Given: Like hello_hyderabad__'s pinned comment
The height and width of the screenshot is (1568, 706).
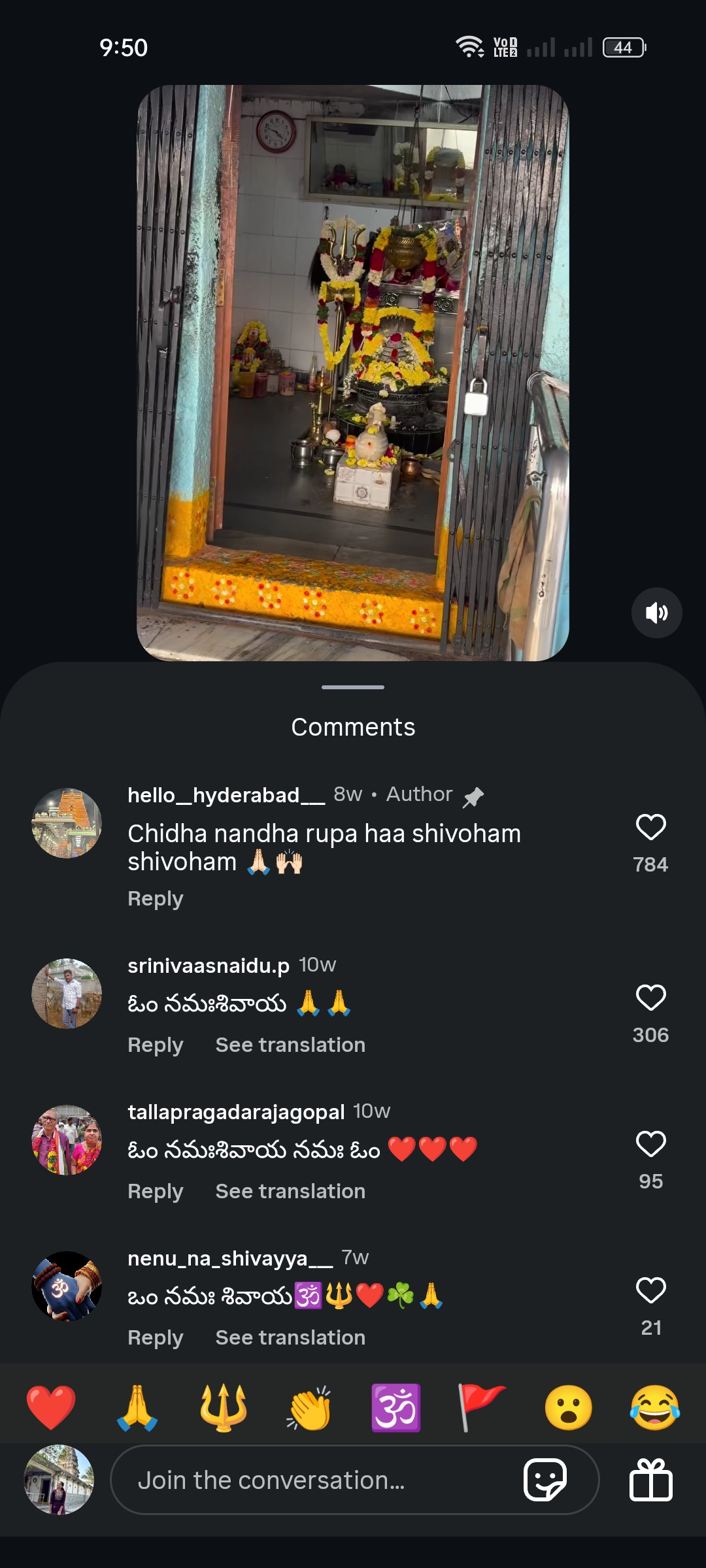Looking at the screenshot, I should tap(650, 827).
